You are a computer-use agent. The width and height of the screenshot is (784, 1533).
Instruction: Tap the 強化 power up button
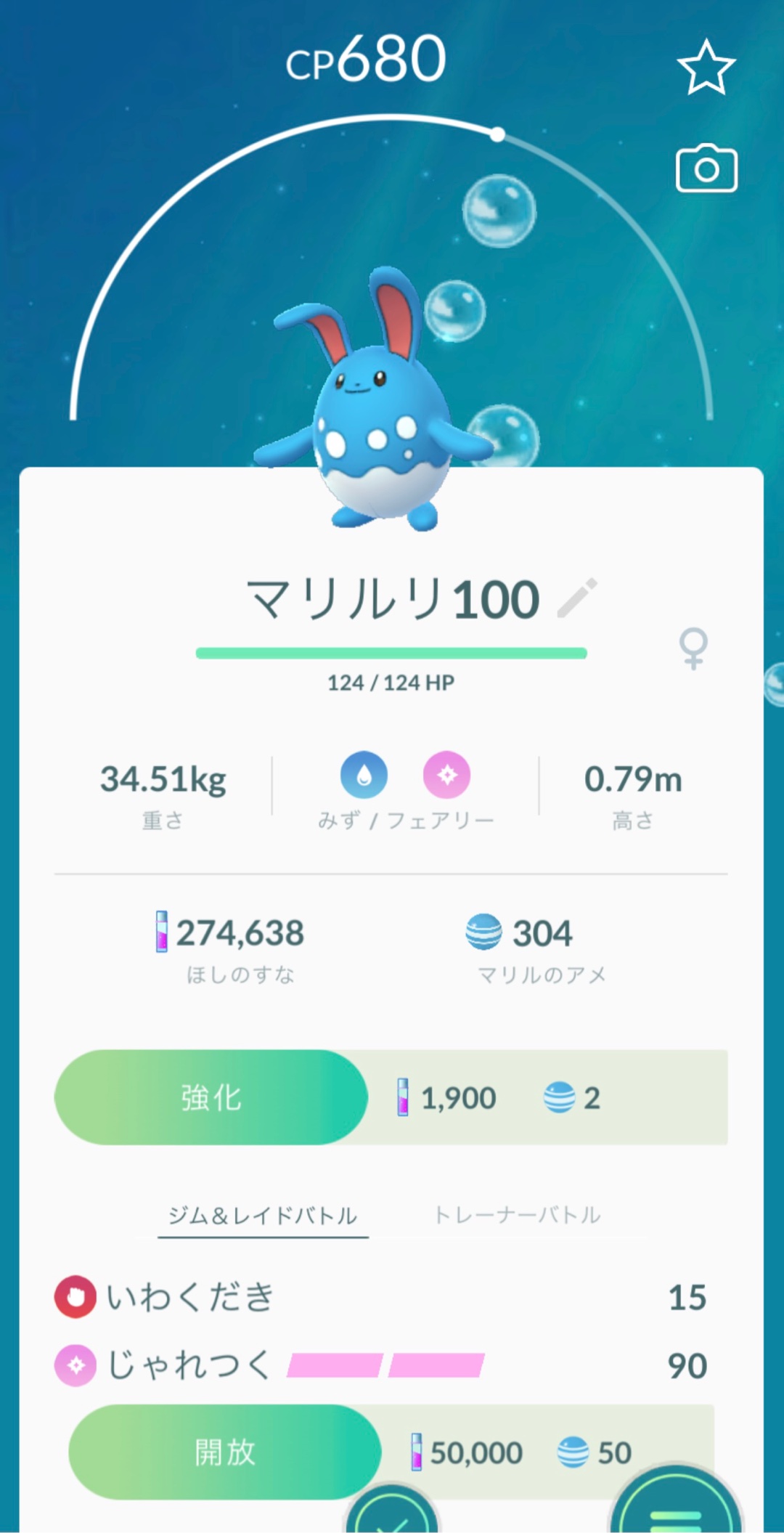211,1097
